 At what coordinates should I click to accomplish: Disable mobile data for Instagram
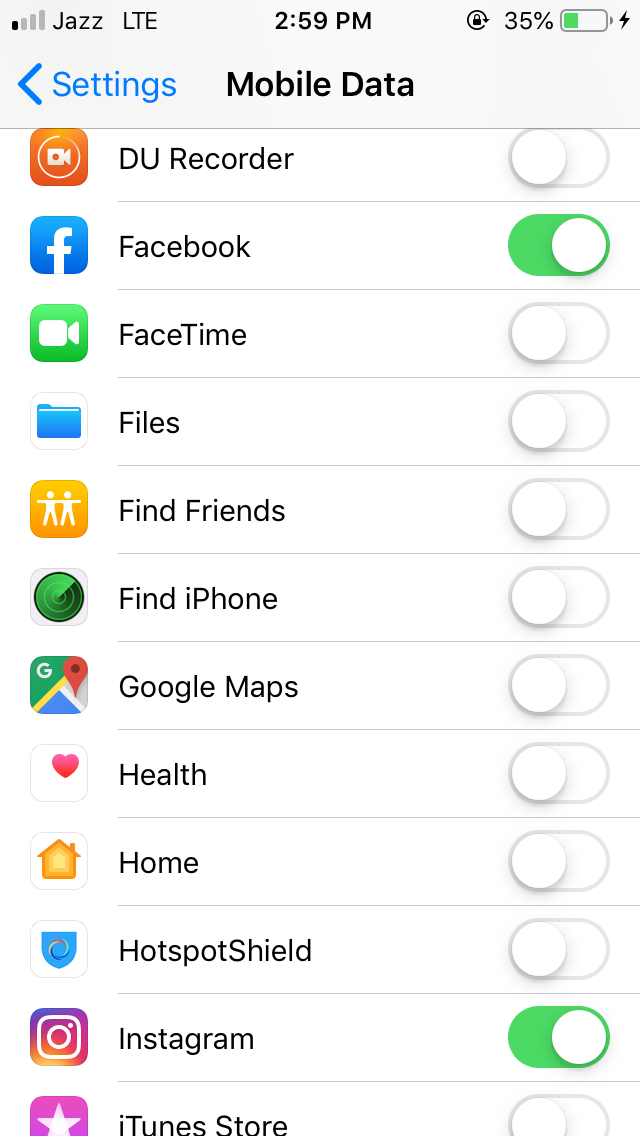coord(558,1038)
